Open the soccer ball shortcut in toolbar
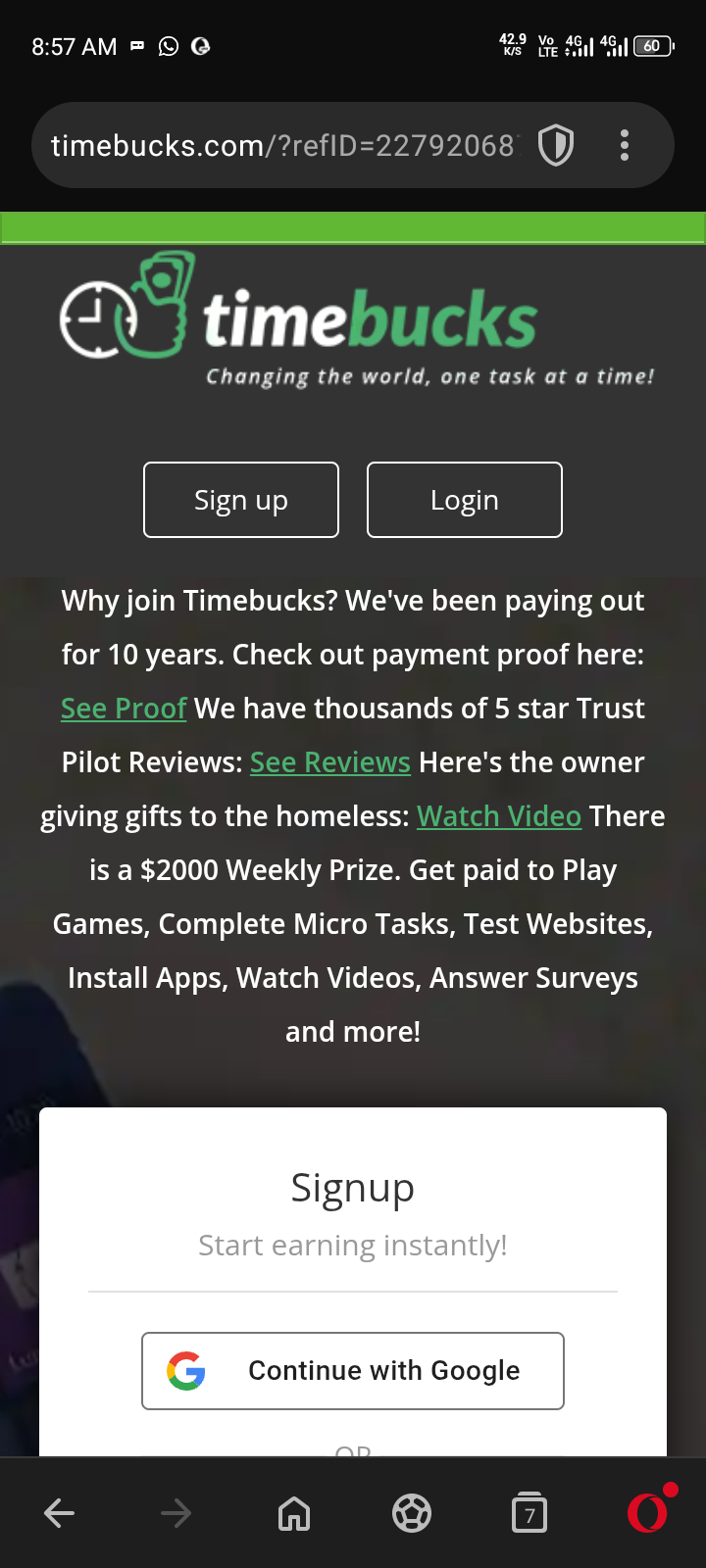706x1568 pixels. pos(412,1514)
